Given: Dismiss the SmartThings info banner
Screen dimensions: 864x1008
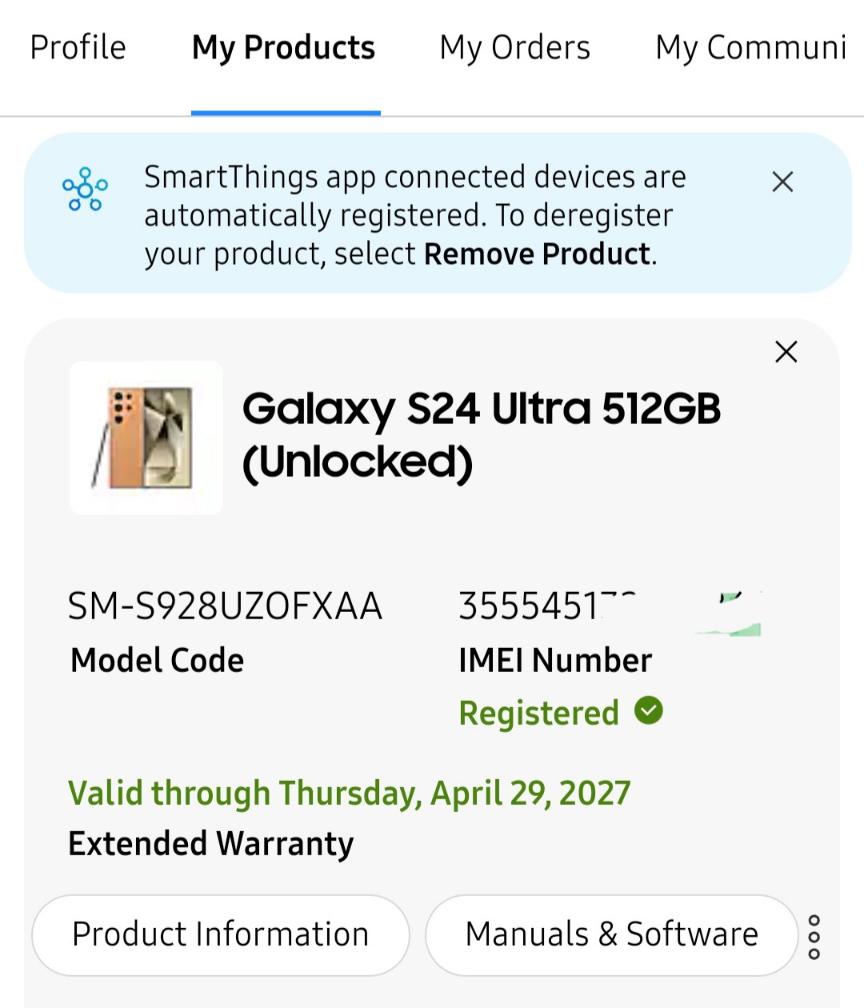Looking at the screenshot, I should point(782,182).
